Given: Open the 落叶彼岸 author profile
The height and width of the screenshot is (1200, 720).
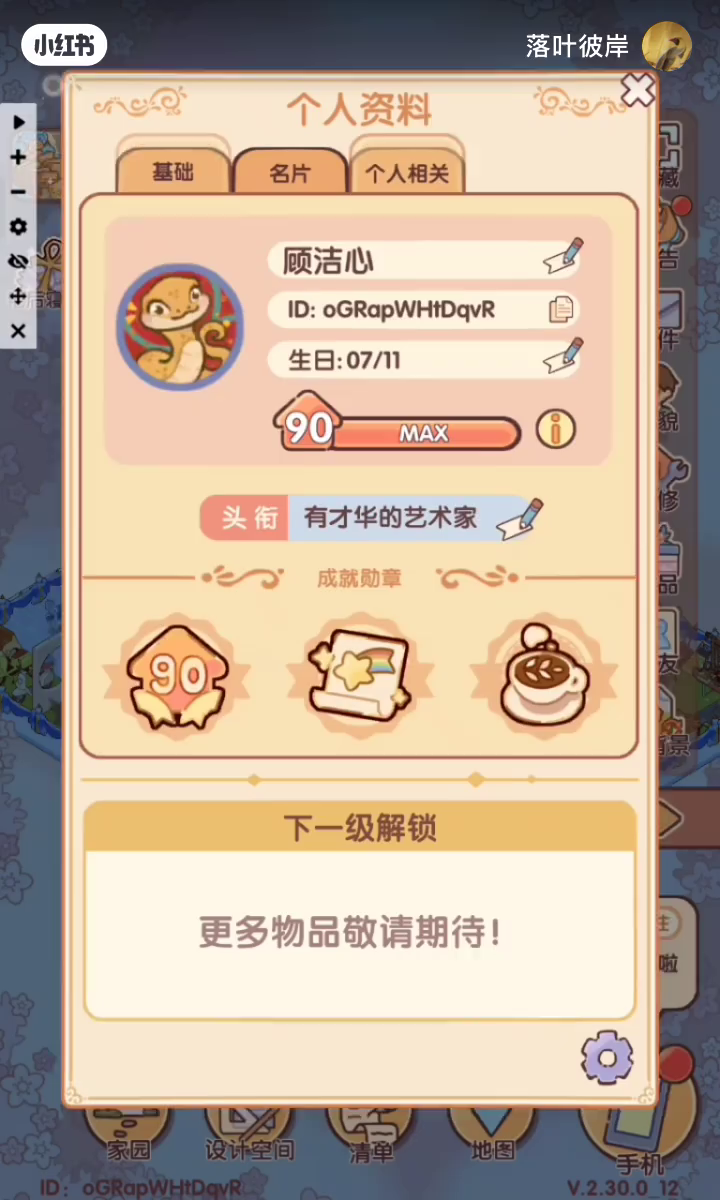Looking at the screenshot, I should 666,46.
